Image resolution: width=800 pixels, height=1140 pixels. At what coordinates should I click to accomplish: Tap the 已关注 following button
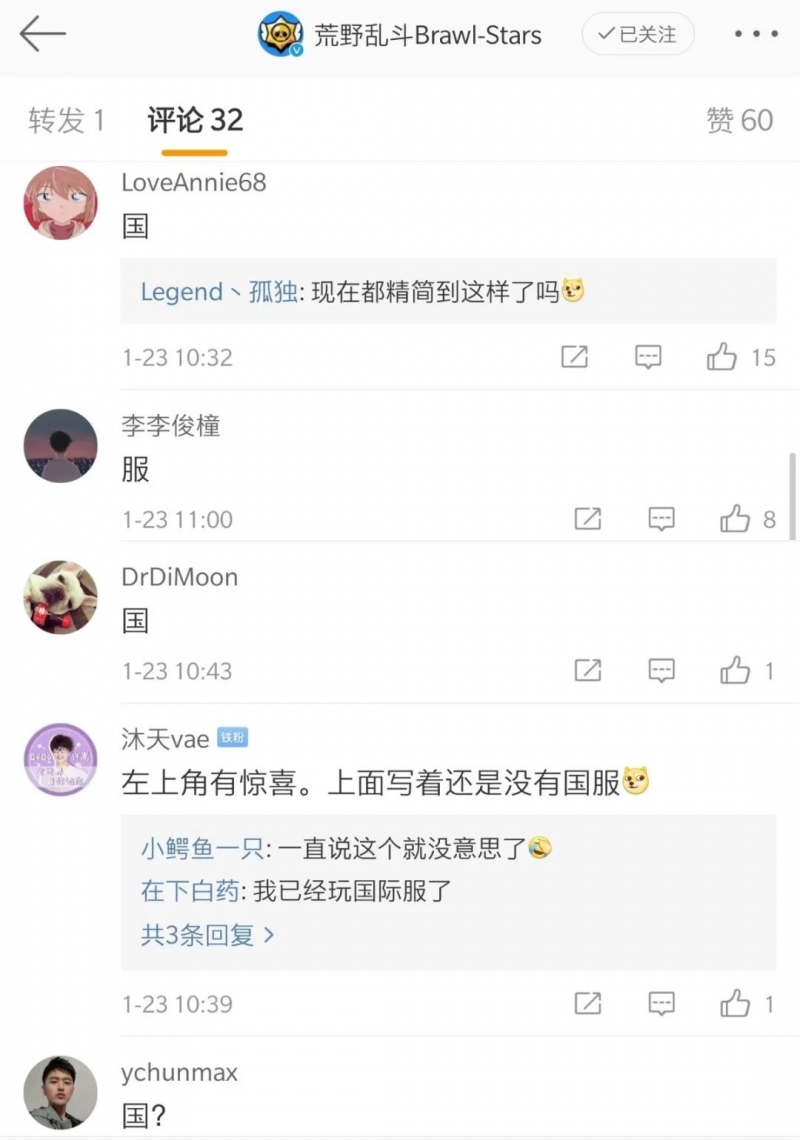point(637,35)
